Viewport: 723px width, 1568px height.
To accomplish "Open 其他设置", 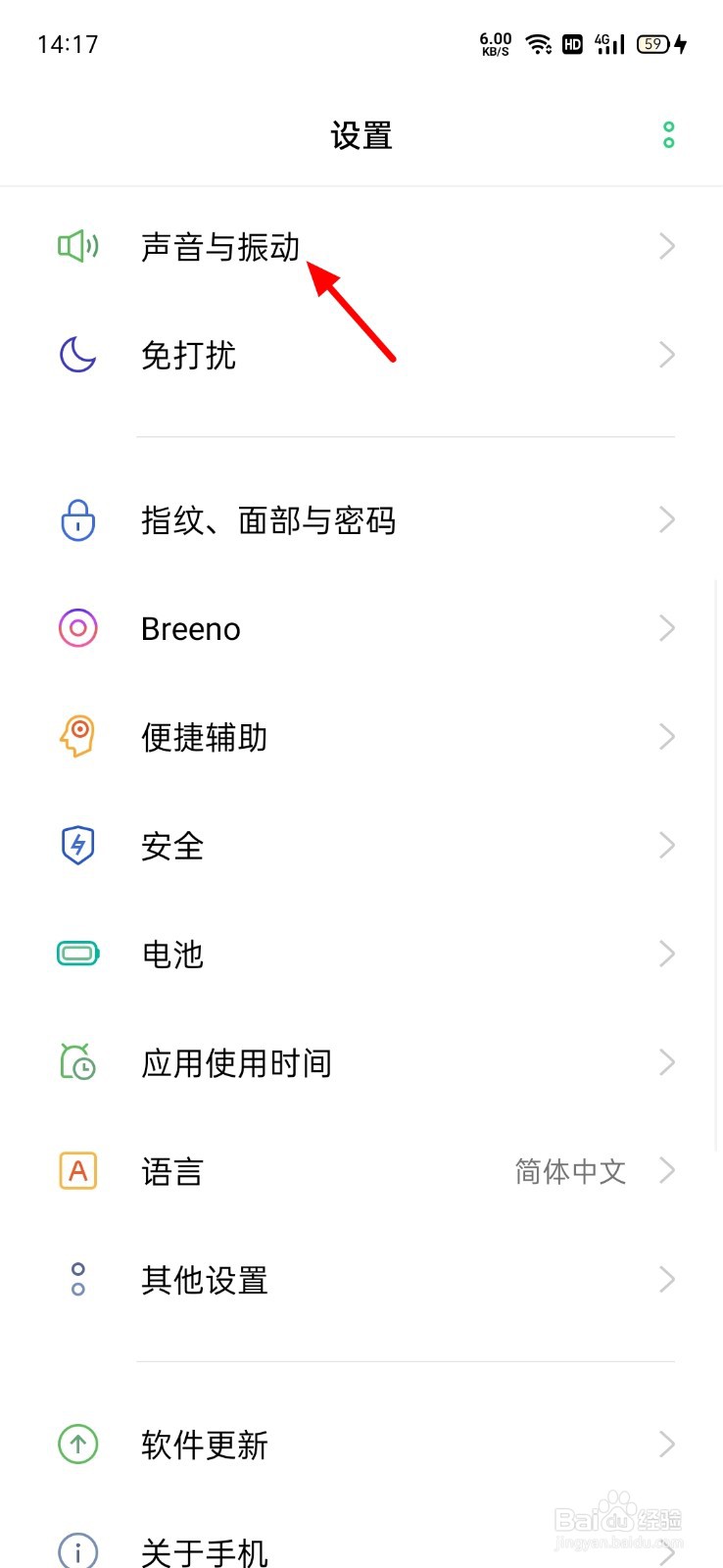I will click(x=205, y=1280).
